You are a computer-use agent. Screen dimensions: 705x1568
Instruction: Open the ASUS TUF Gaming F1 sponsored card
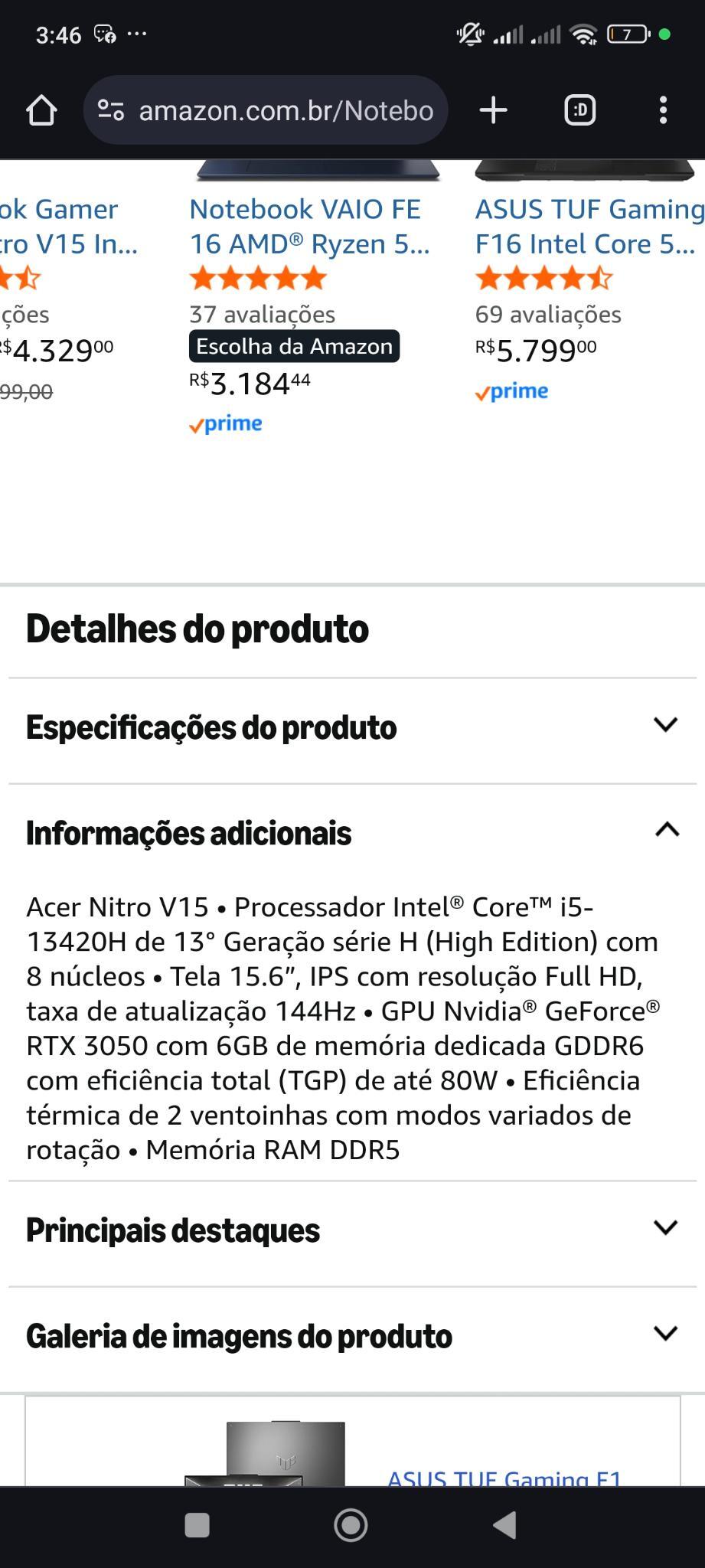pos(504,1476)
